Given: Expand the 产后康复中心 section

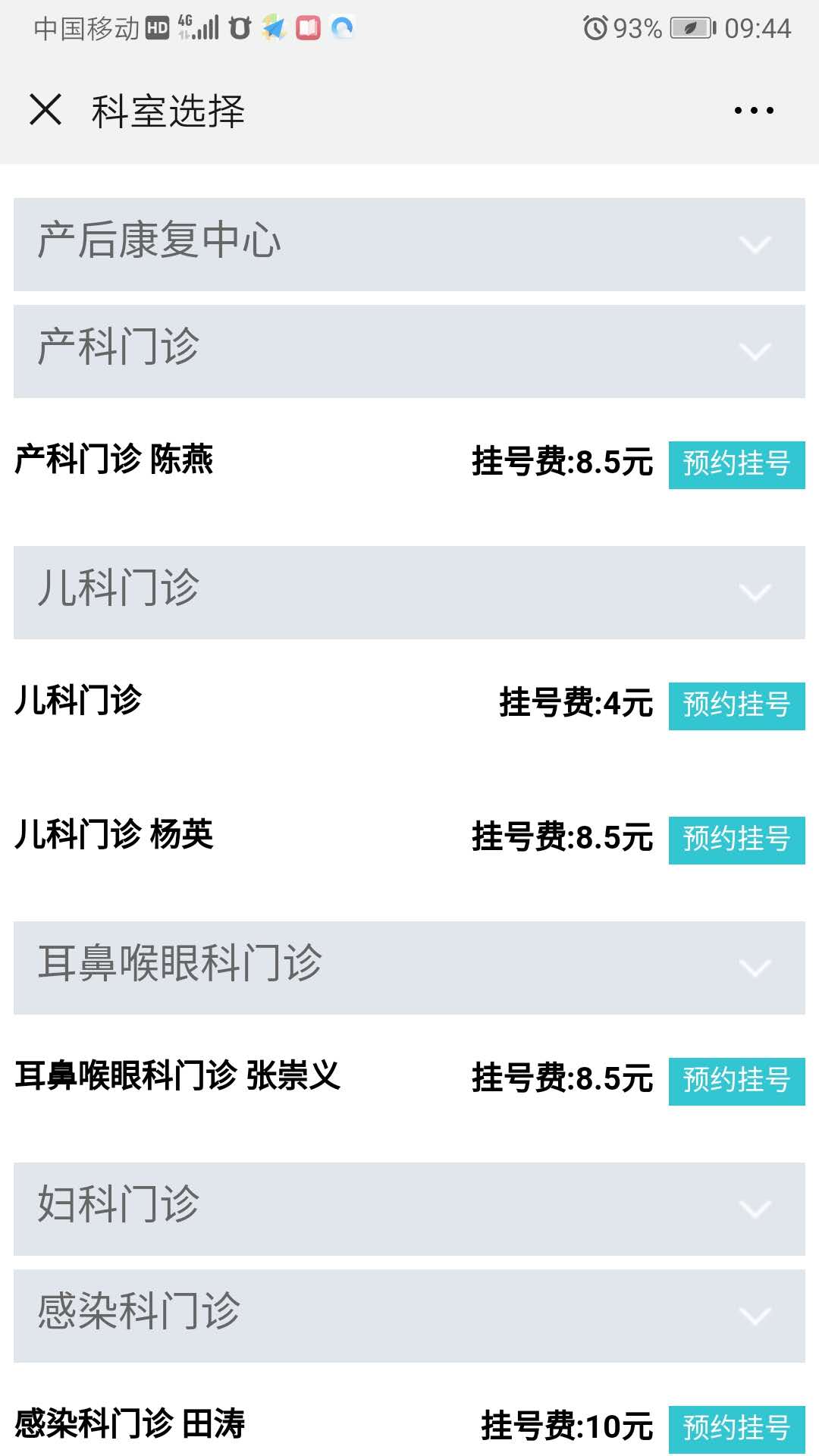Looking at the screenshot, I should click(x=409, y=244).
